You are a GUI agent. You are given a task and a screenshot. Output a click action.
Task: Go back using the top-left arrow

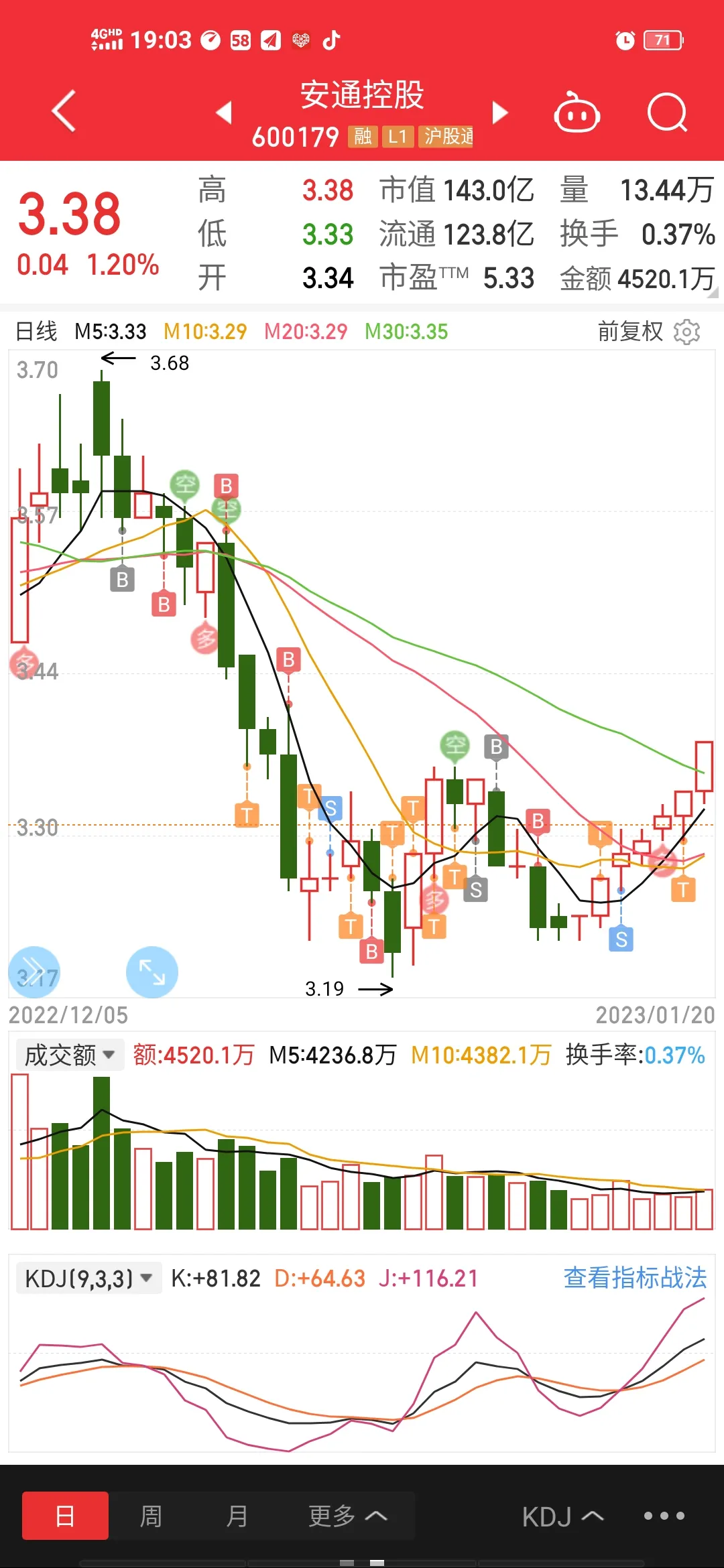(64, 111)
